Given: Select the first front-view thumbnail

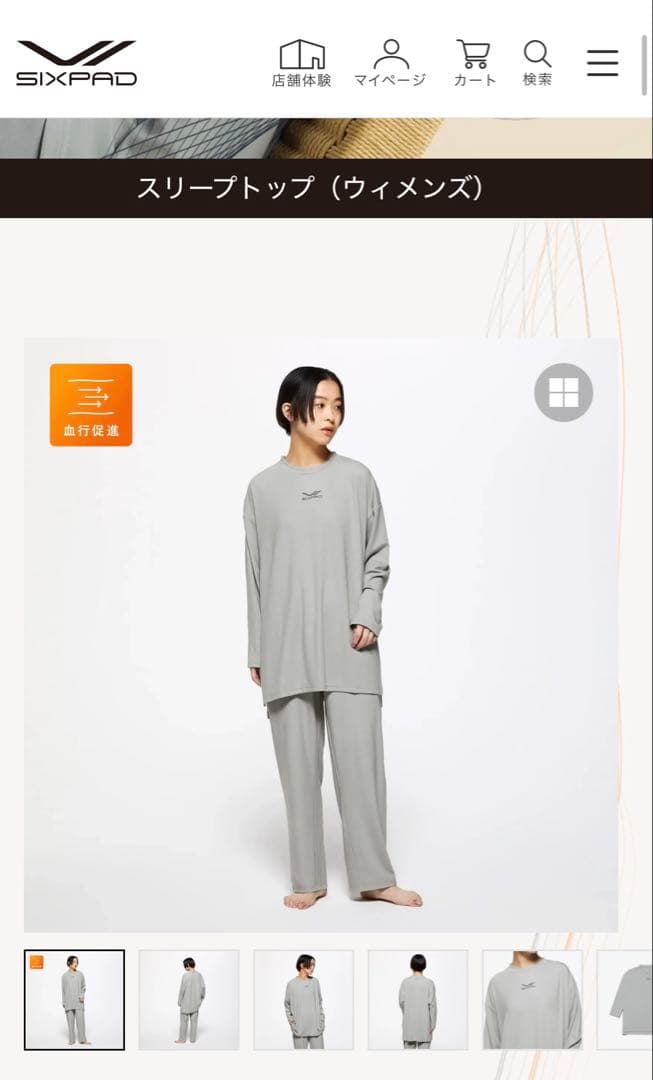Looking at the screenshot, I should tap(75, 999).
